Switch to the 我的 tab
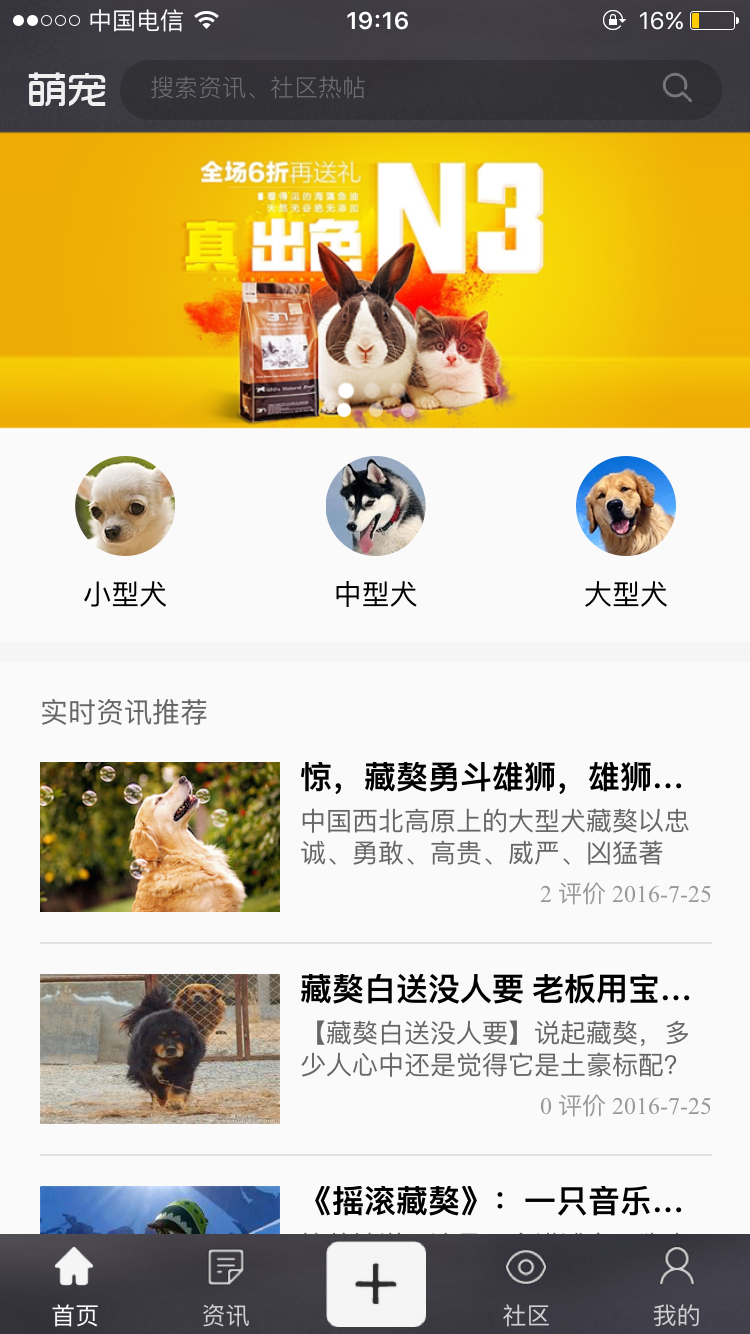Screen dimensions: 750x1334 point(676,1286)
